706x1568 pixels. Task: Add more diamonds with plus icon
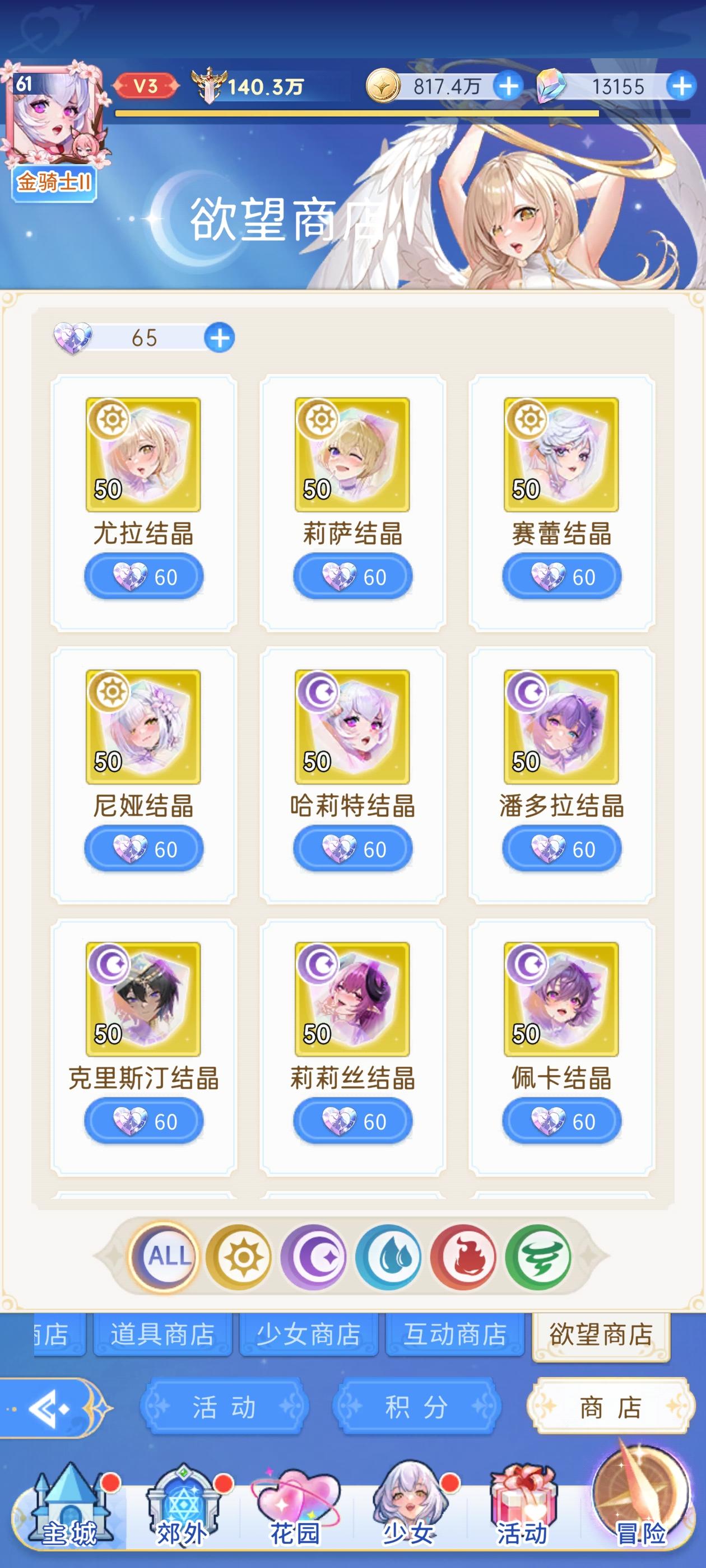coord(681,86)
